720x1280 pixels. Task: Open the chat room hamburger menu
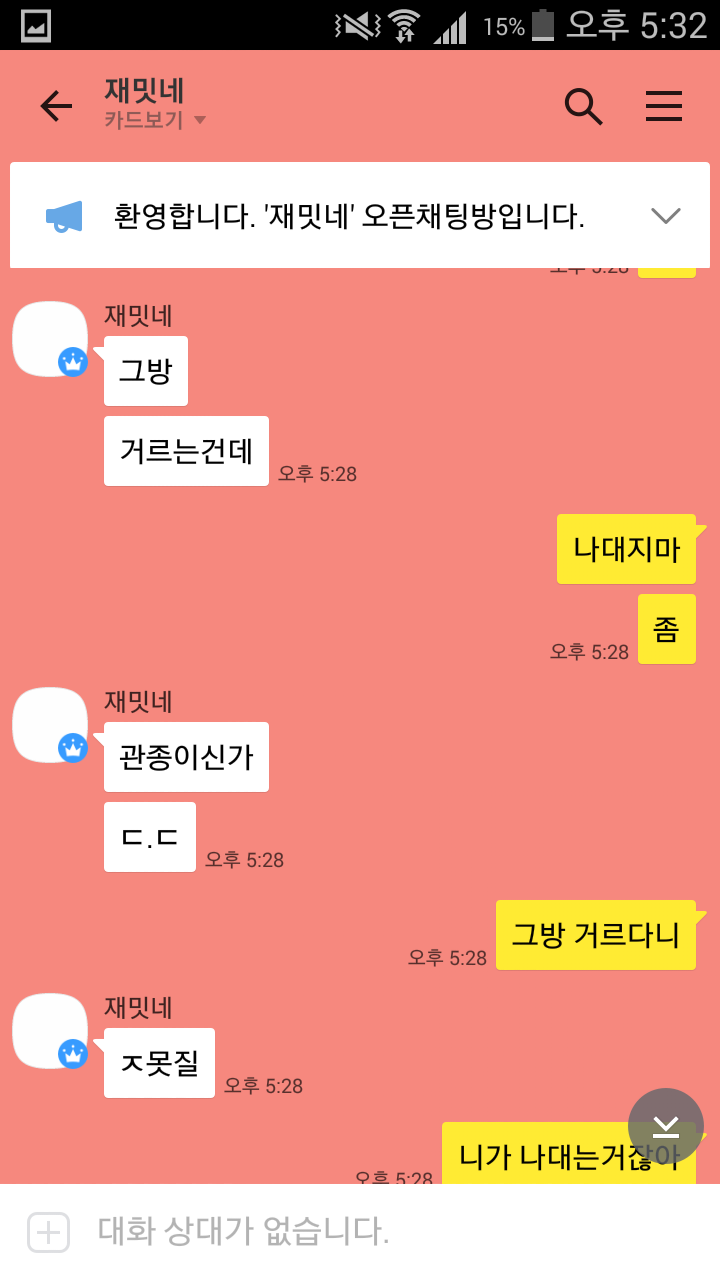tap(664, 106)
